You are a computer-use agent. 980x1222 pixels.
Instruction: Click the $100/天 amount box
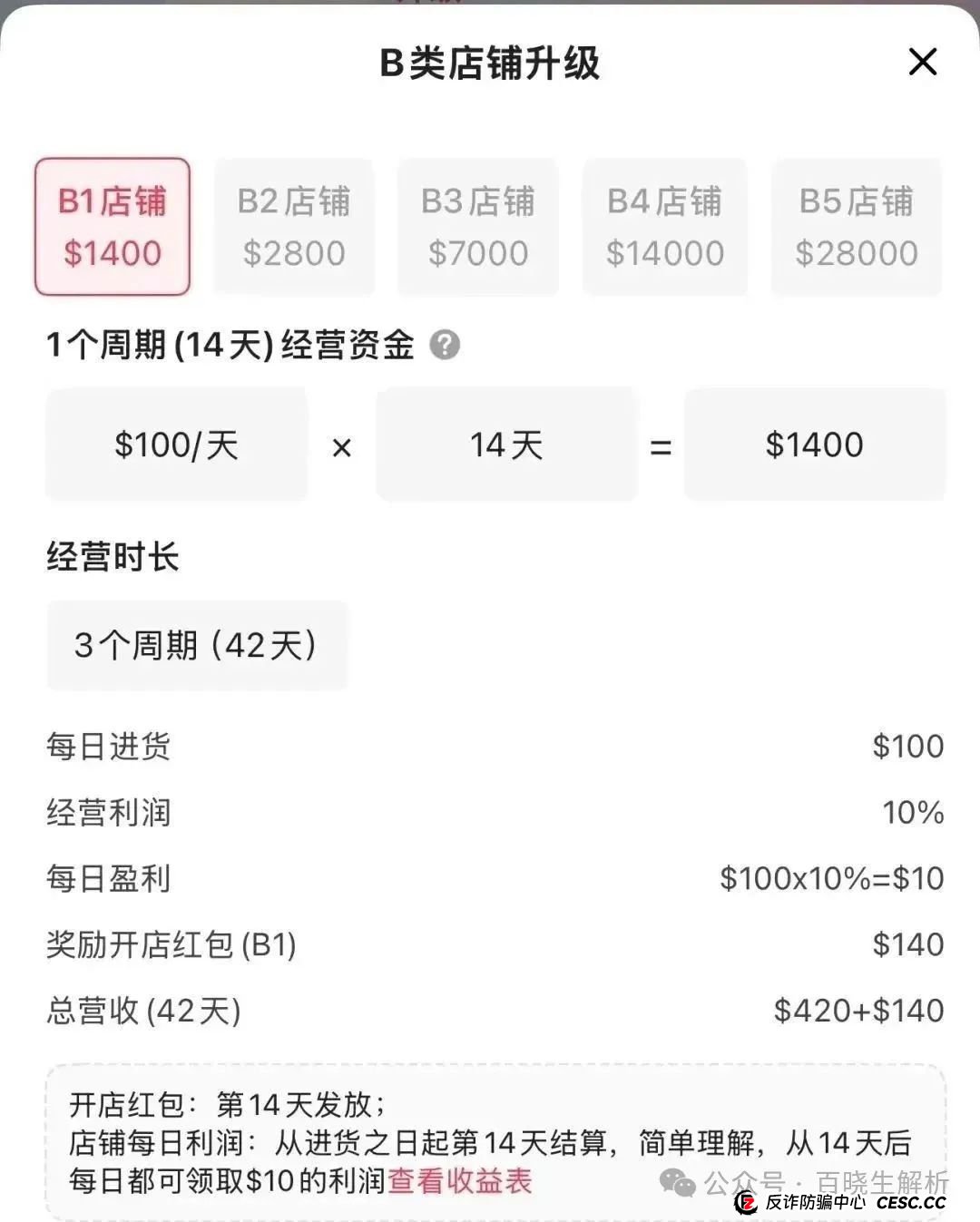pos(176,445)
